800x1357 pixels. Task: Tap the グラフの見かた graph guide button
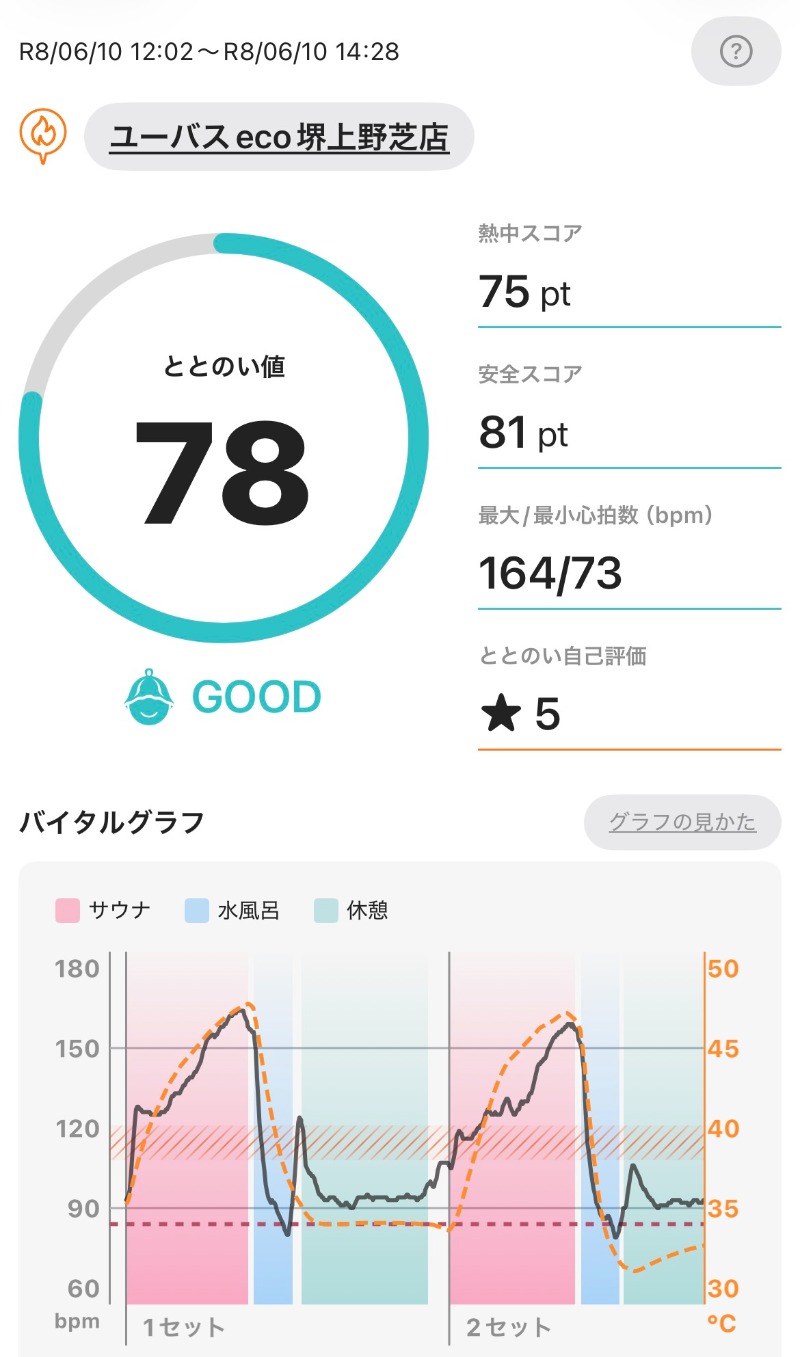click(x=682, y=823)
